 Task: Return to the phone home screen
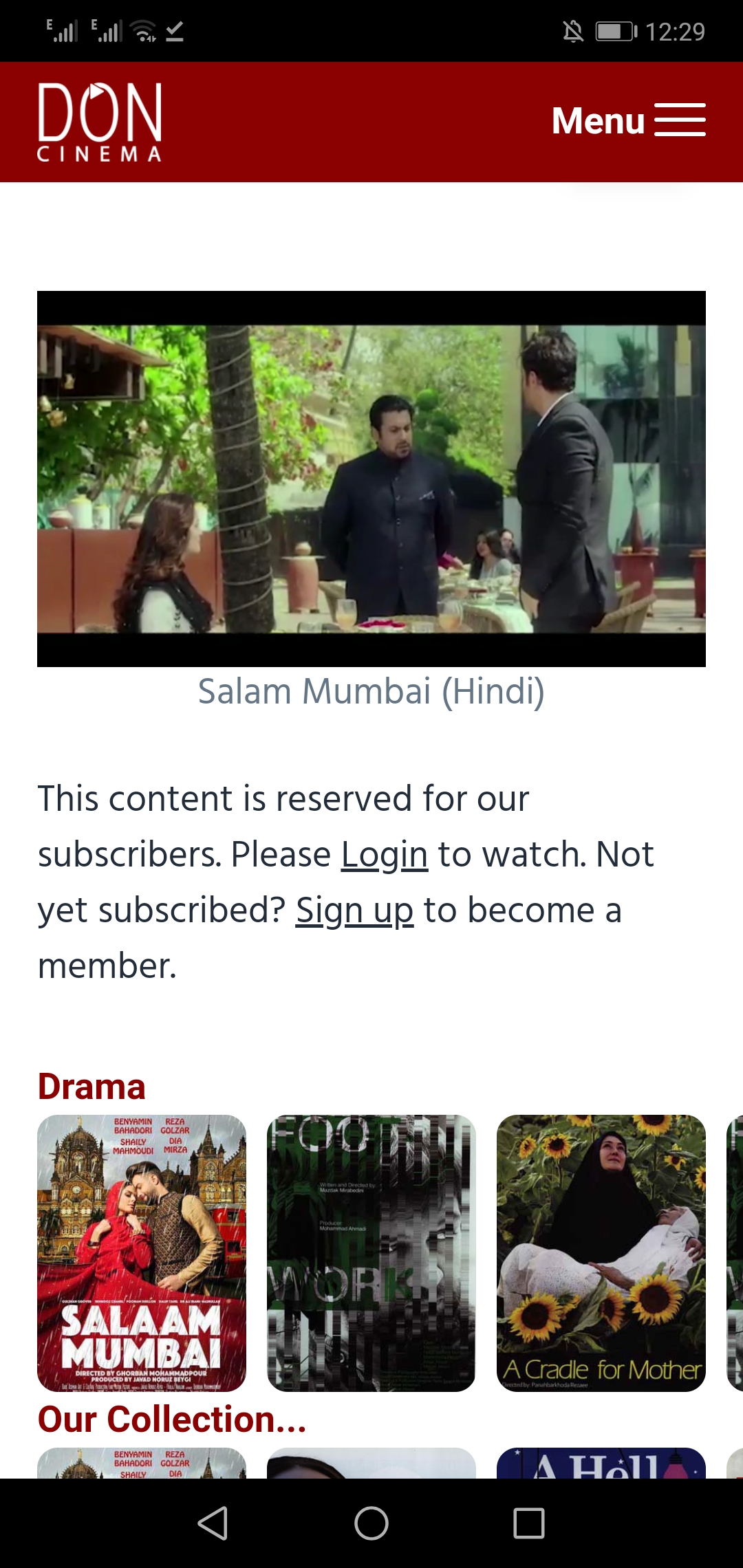pyautogui.click(x=371, y=1523)
